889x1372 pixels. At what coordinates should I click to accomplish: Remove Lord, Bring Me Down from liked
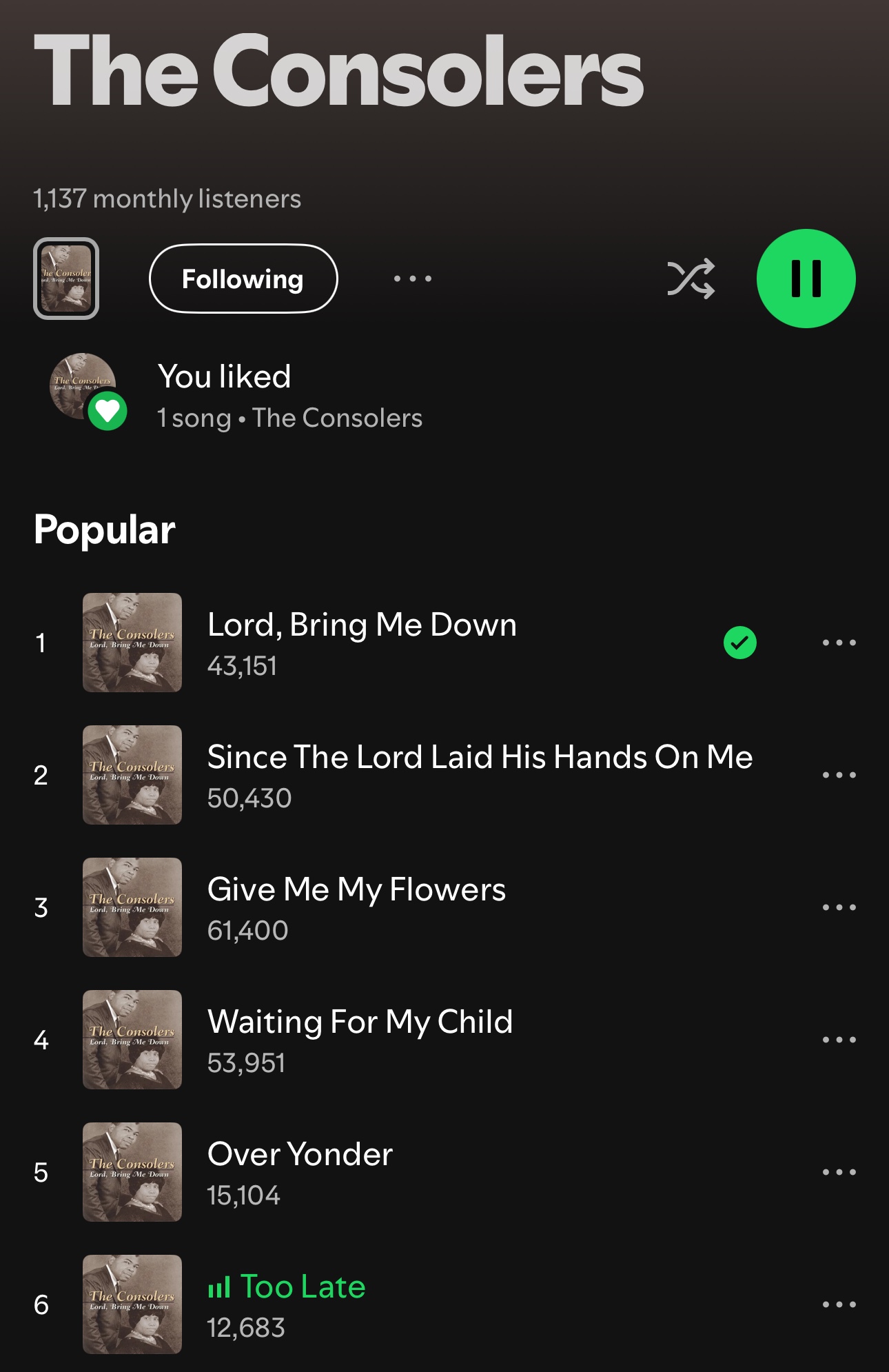point(739,643)
